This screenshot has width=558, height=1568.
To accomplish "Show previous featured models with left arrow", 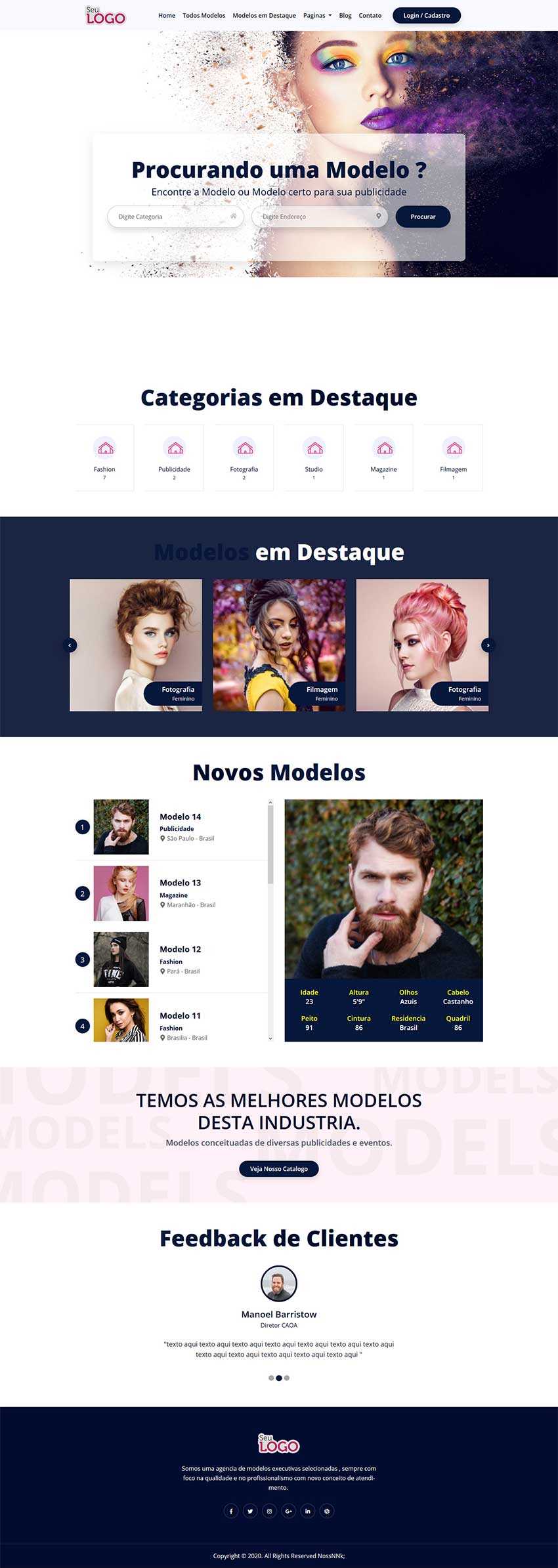I will tap(70, 645).
